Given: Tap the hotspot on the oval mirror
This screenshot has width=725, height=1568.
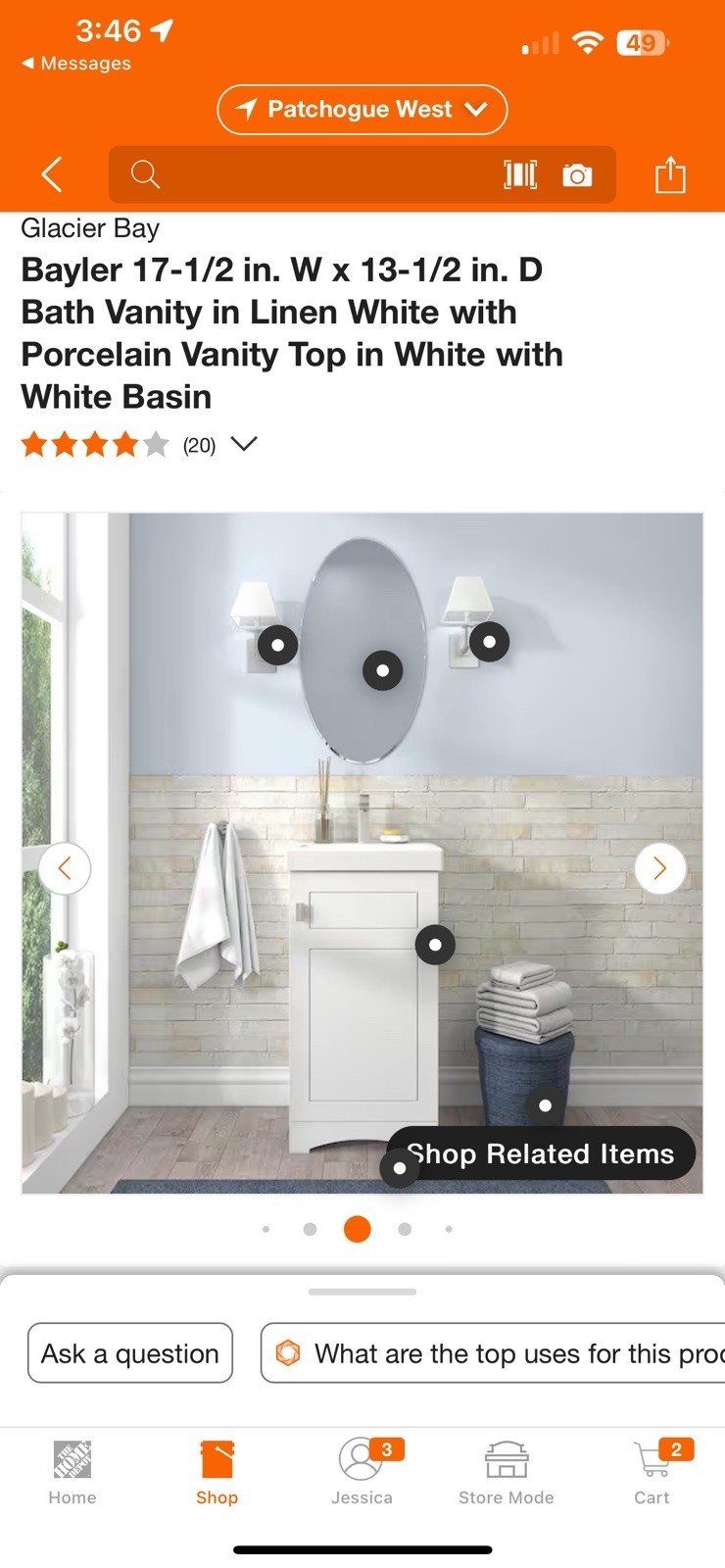Looking at the screenshot, I should coord(382,670).
